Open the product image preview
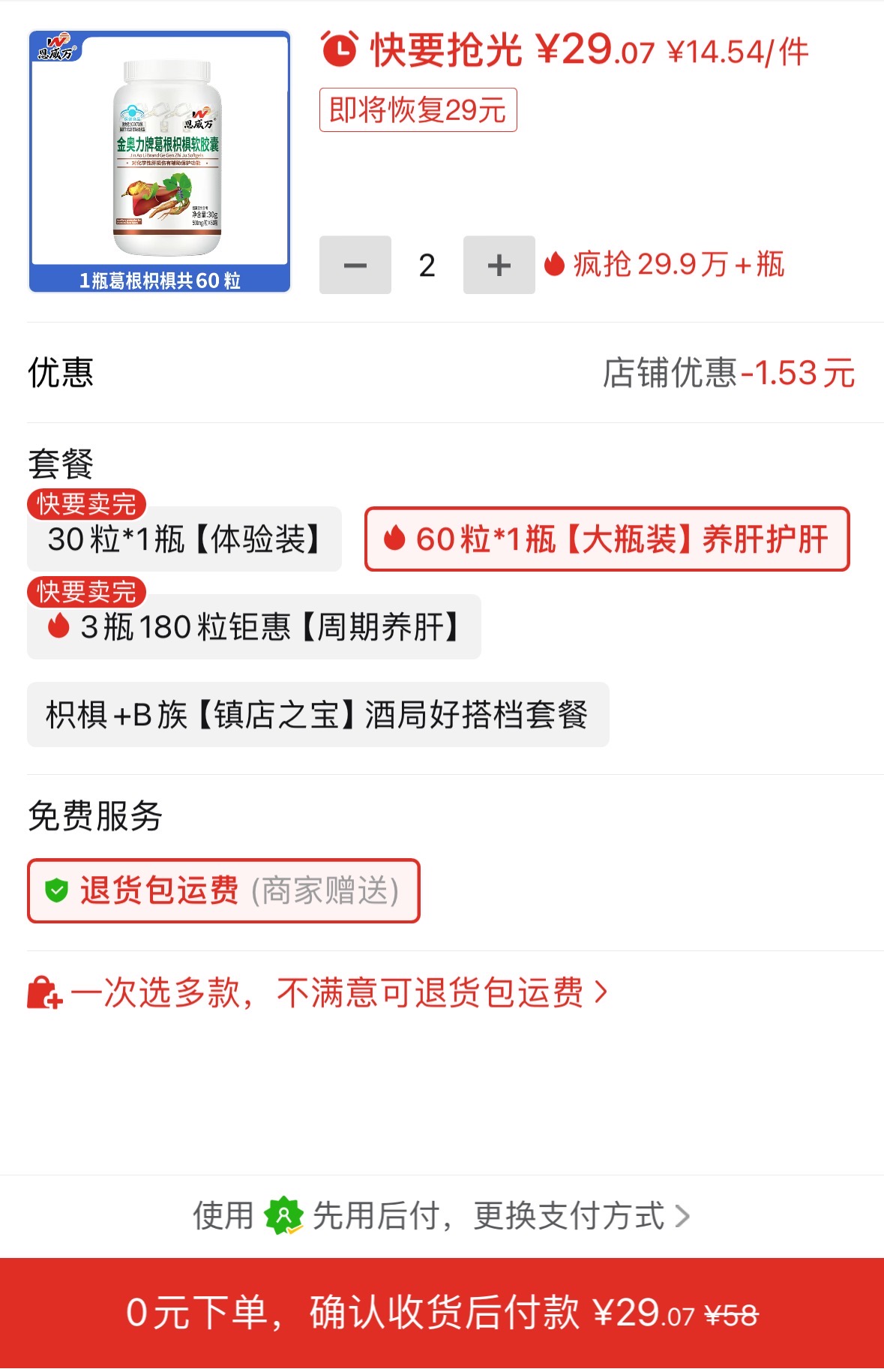This screenshot has width=884, height=1372. coord(160,161)
